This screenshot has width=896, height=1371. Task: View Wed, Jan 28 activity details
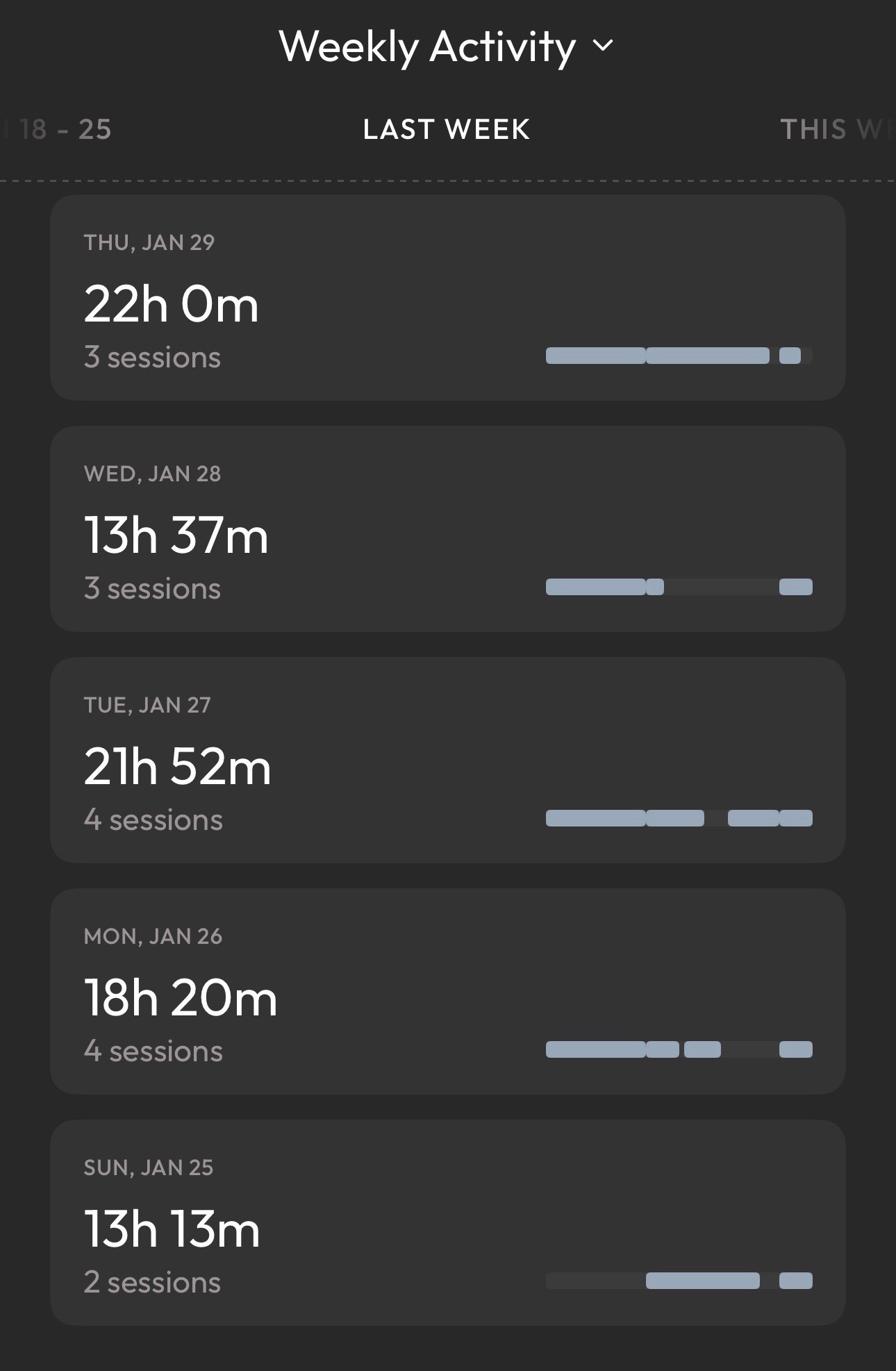coord(447,529)
